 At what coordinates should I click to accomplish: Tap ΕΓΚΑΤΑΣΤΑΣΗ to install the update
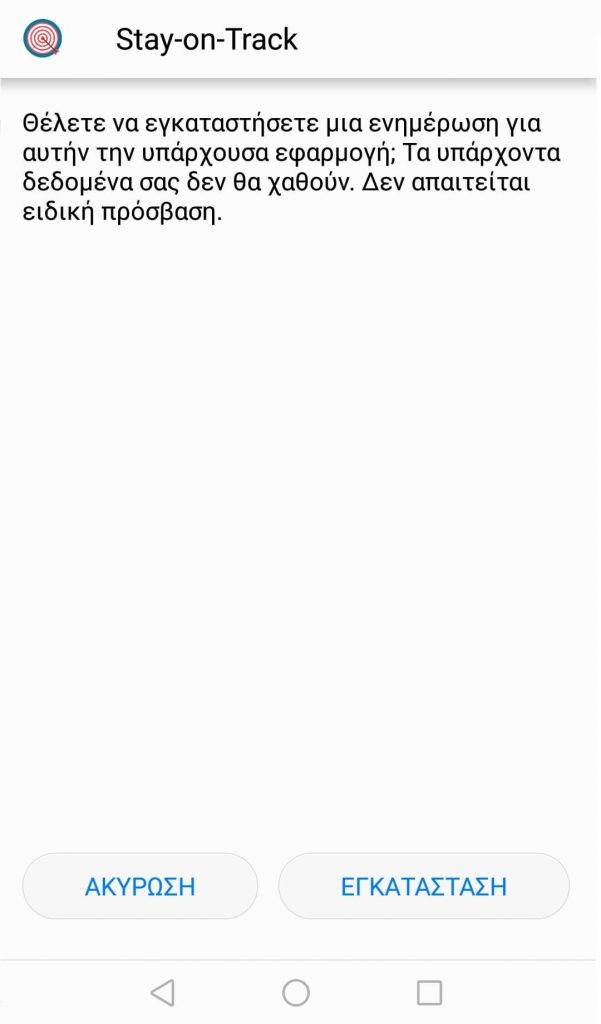click(423, 886)
